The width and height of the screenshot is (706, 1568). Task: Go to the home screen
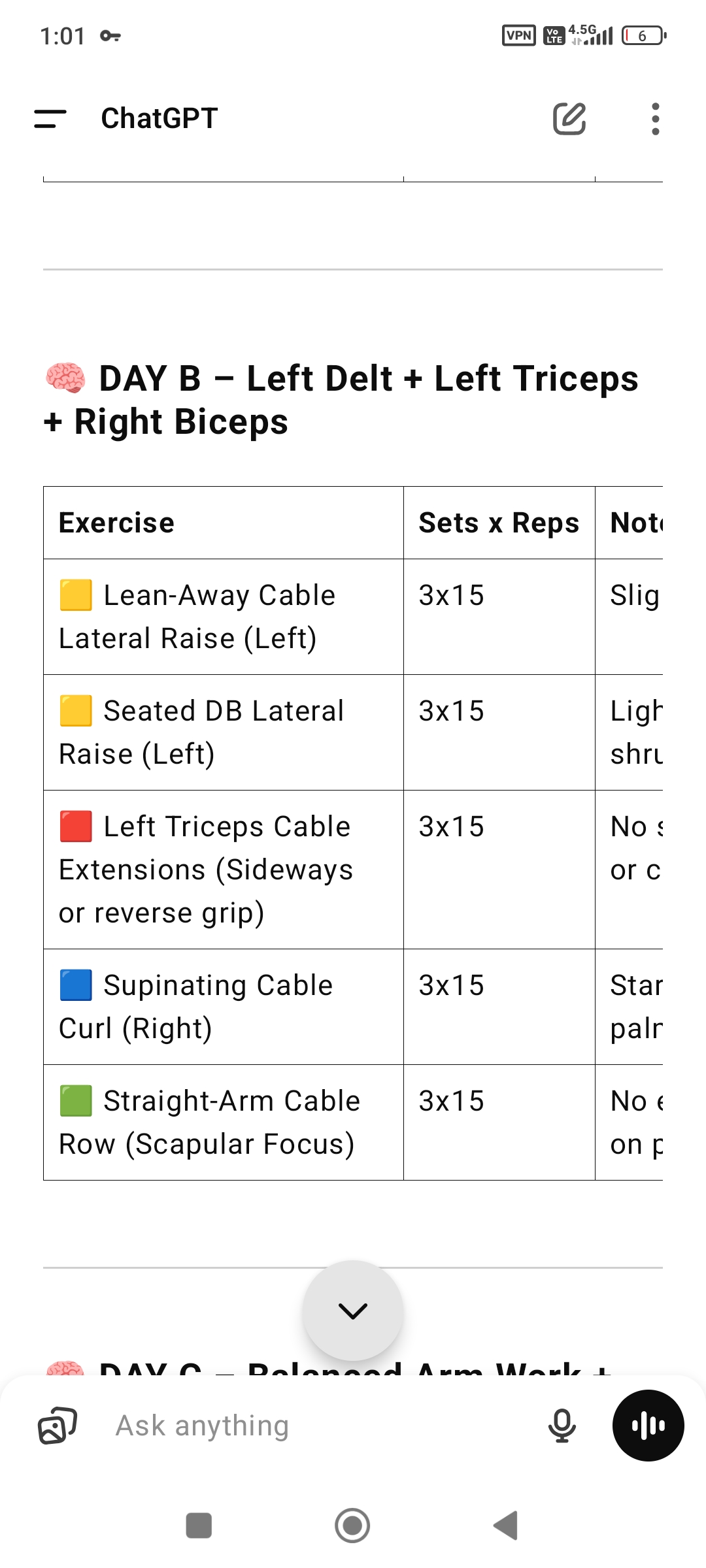tap(352, 1526)
